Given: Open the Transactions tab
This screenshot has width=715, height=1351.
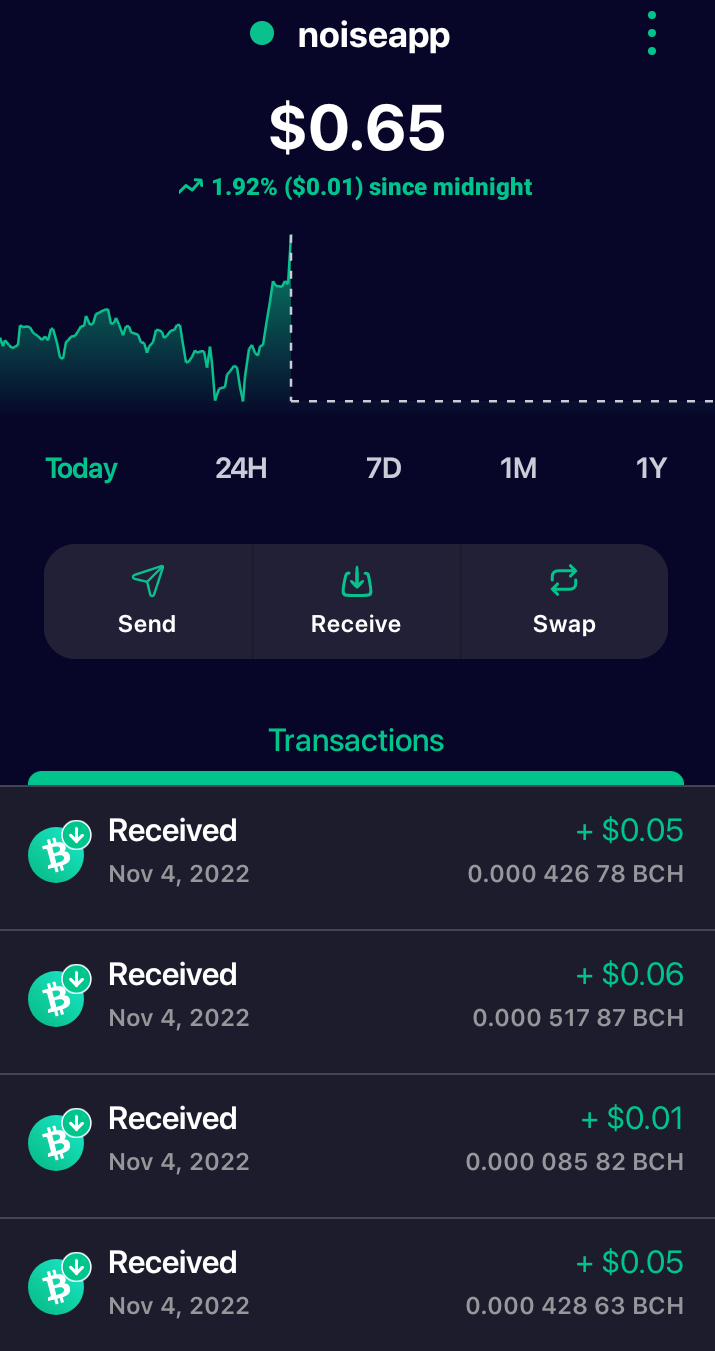Looking at the screenshot, I should click(x=356, y=741).
